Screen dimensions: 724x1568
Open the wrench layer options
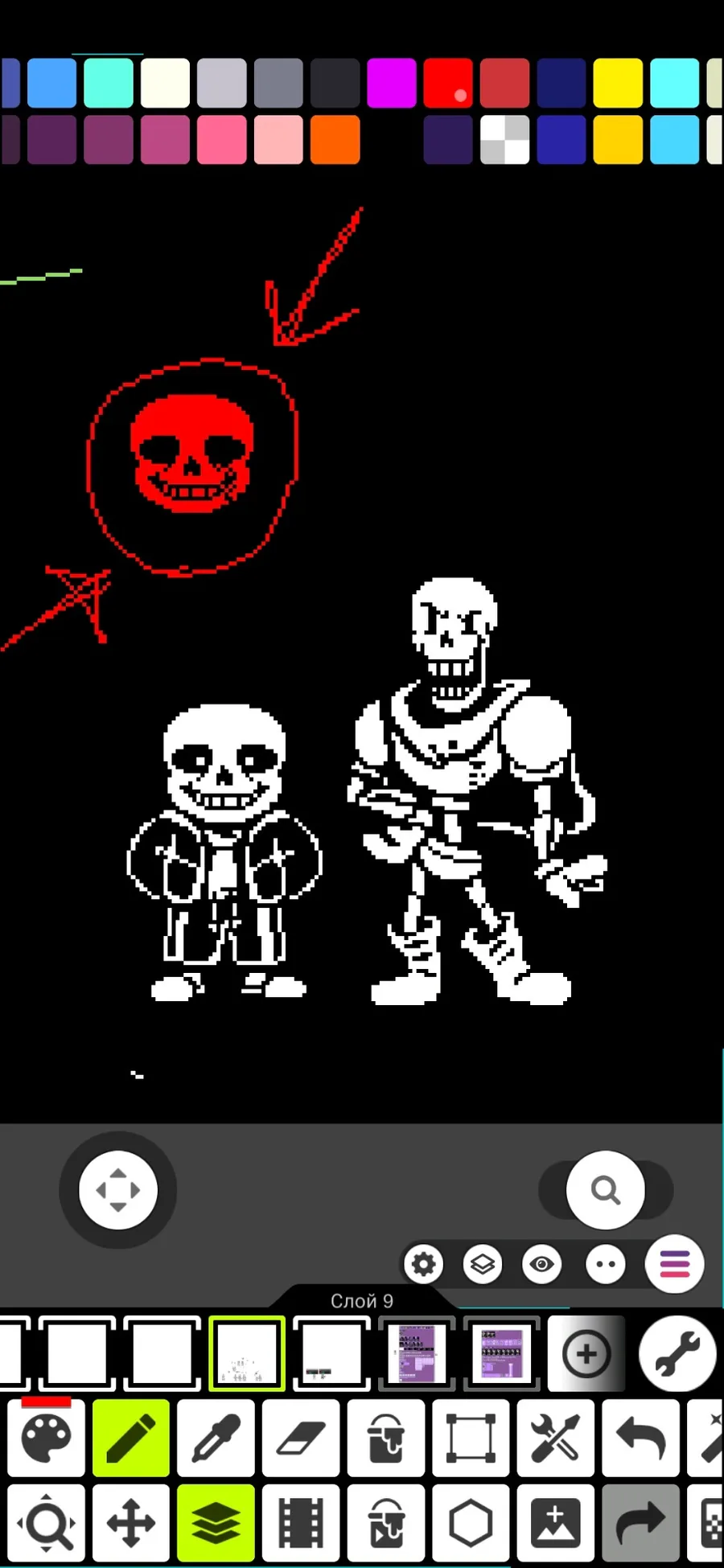(677, 1354)
